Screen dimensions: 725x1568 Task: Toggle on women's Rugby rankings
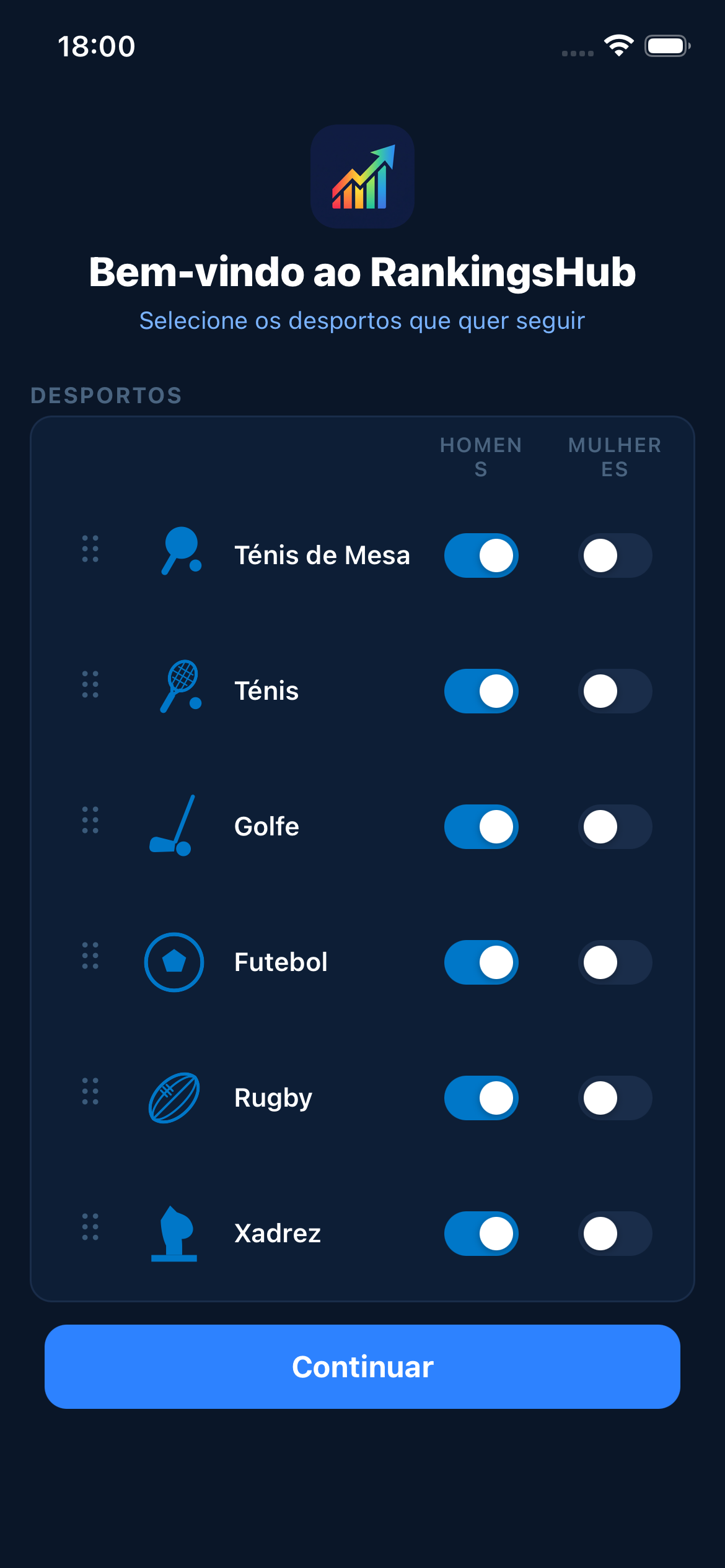click(615, 1098)
